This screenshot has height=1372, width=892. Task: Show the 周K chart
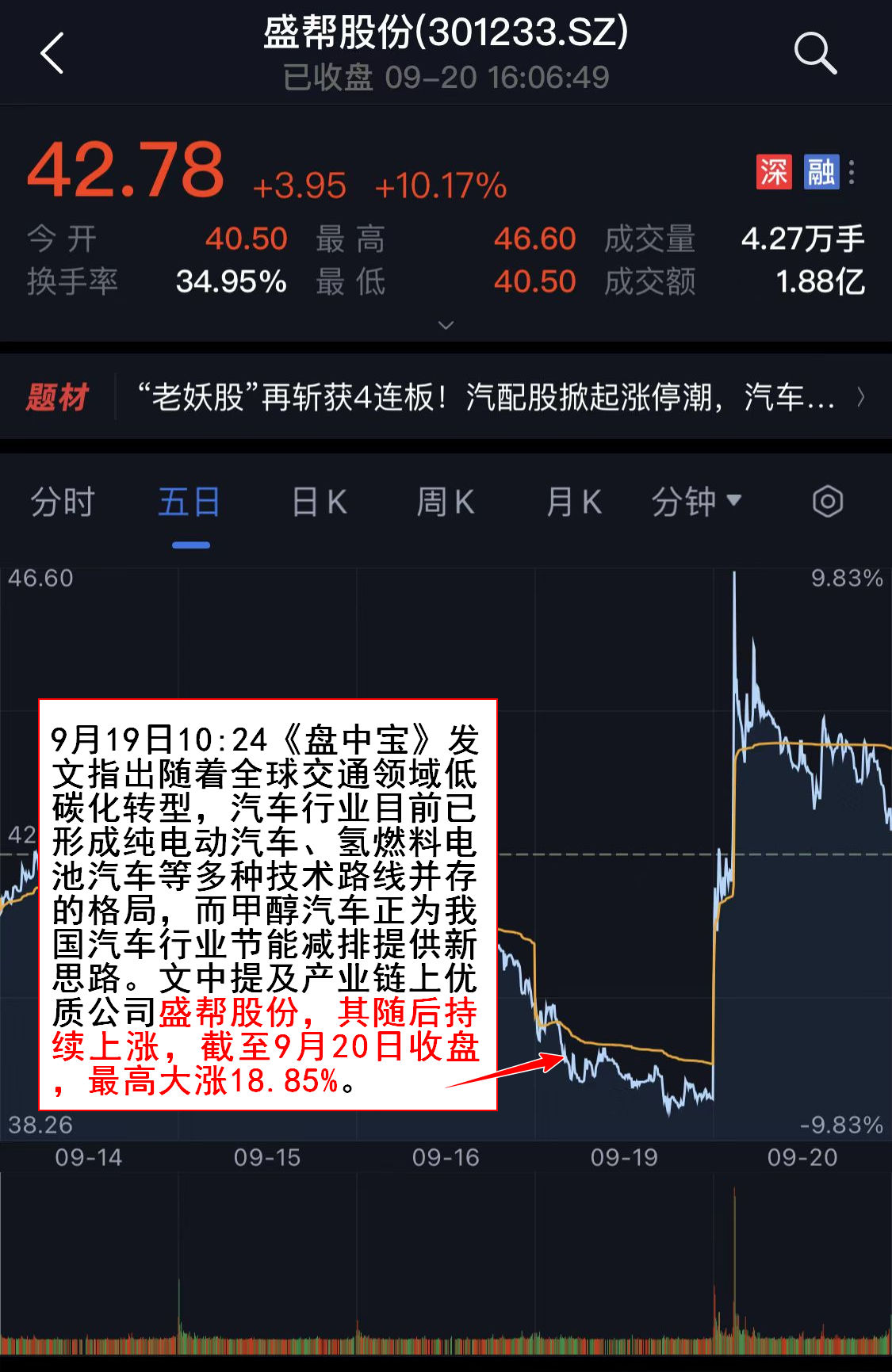[x=446, y=503]
